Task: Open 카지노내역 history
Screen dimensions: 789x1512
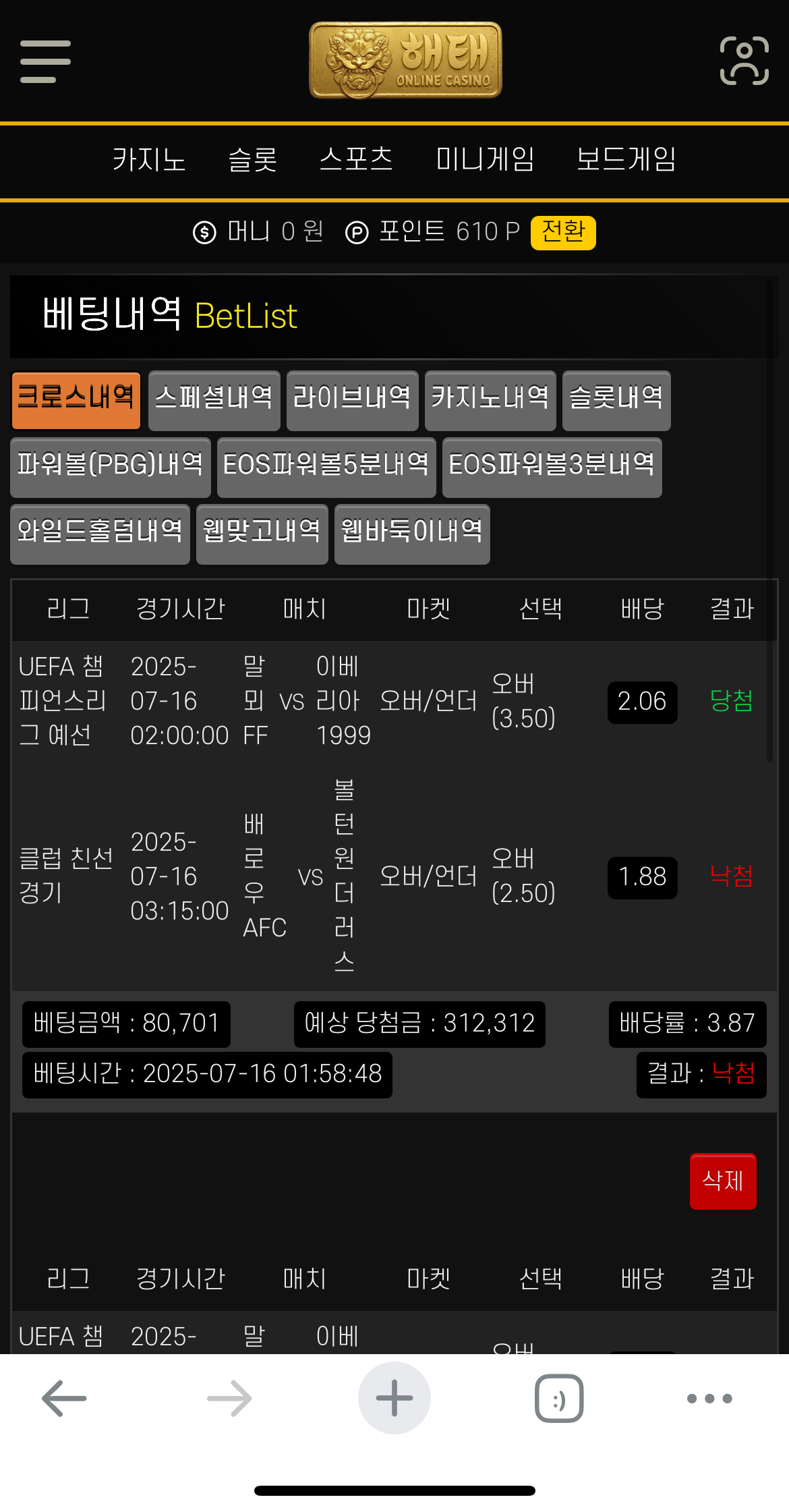Action: point(490,399)
